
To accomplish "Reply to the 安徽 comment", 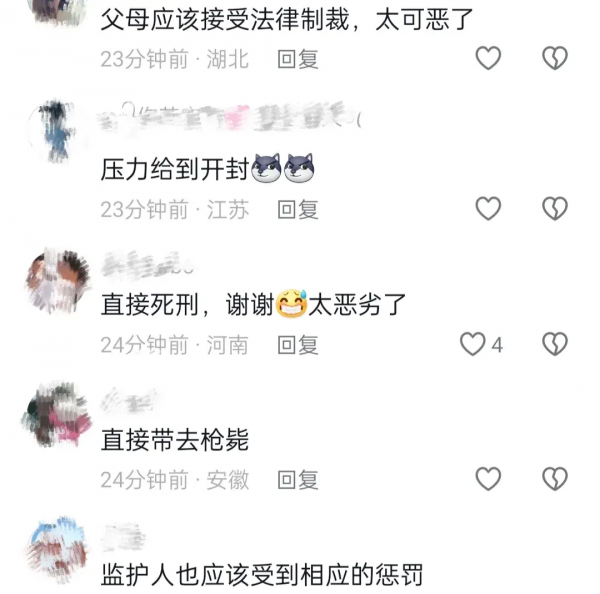I will (x=298, y=480).
